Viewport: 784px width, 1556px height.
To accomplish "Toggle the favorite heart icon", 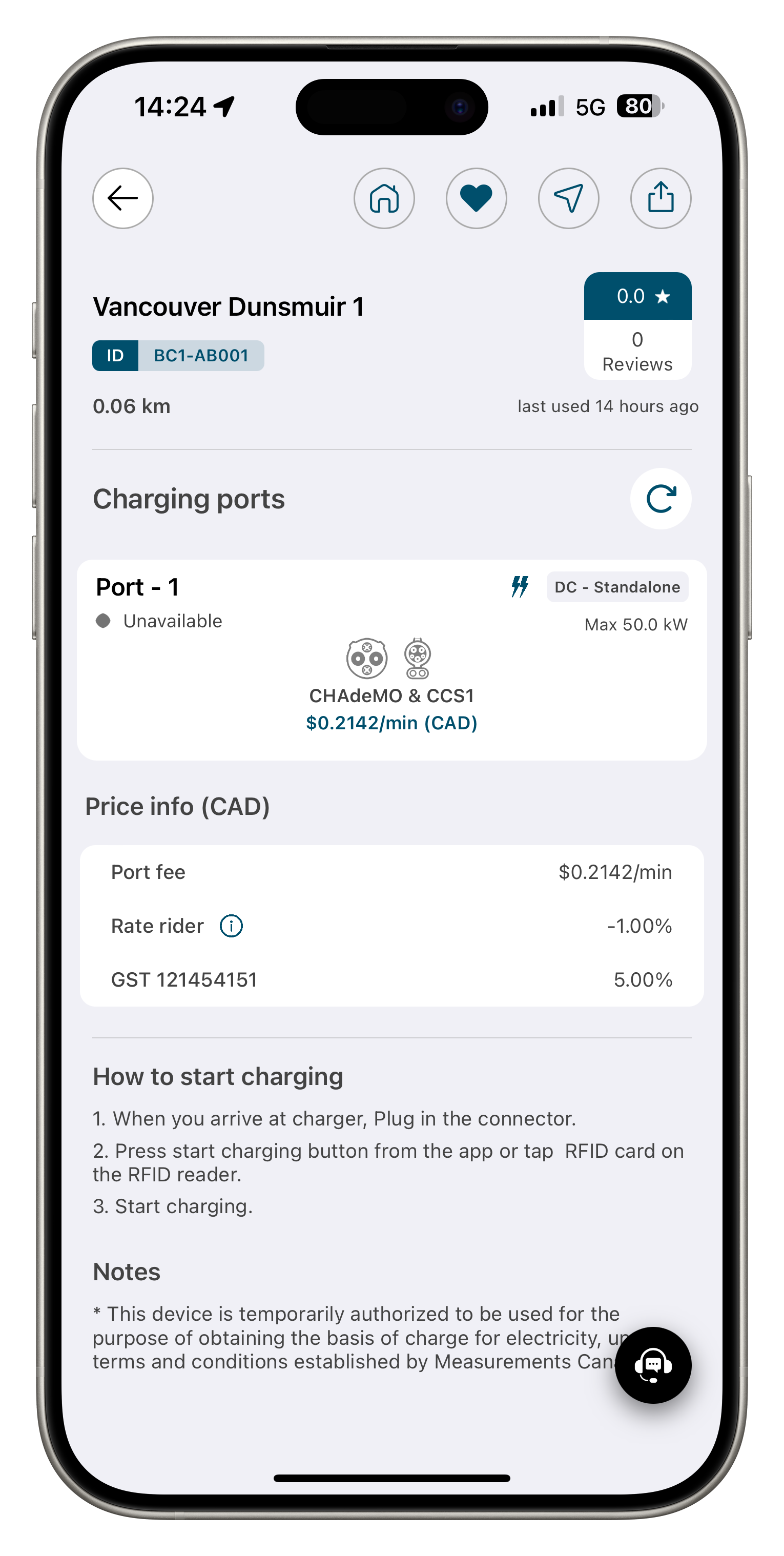I will pyautogui.click(x=476, y=198).
